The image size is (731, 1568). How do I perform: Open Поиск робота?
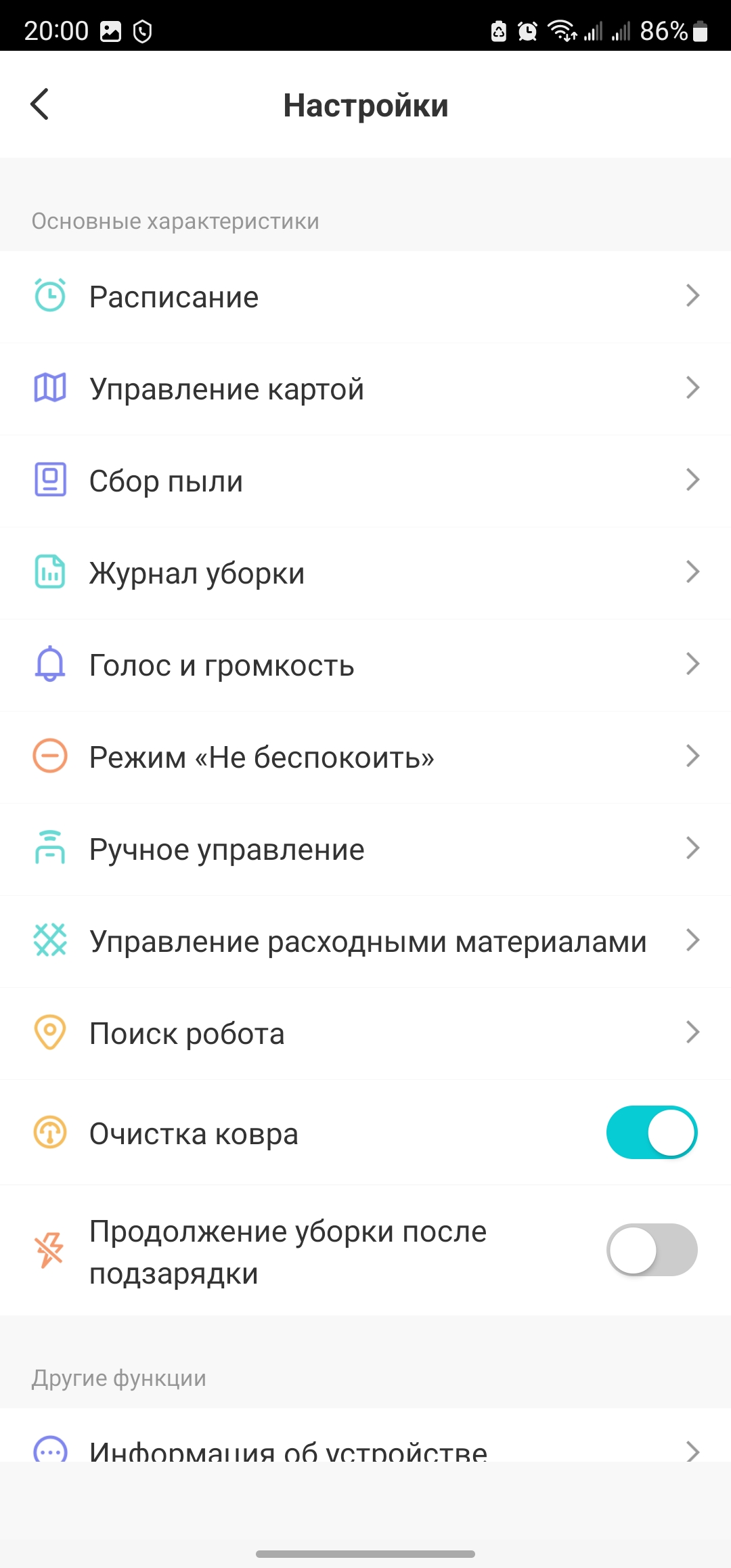point(365,1033)
